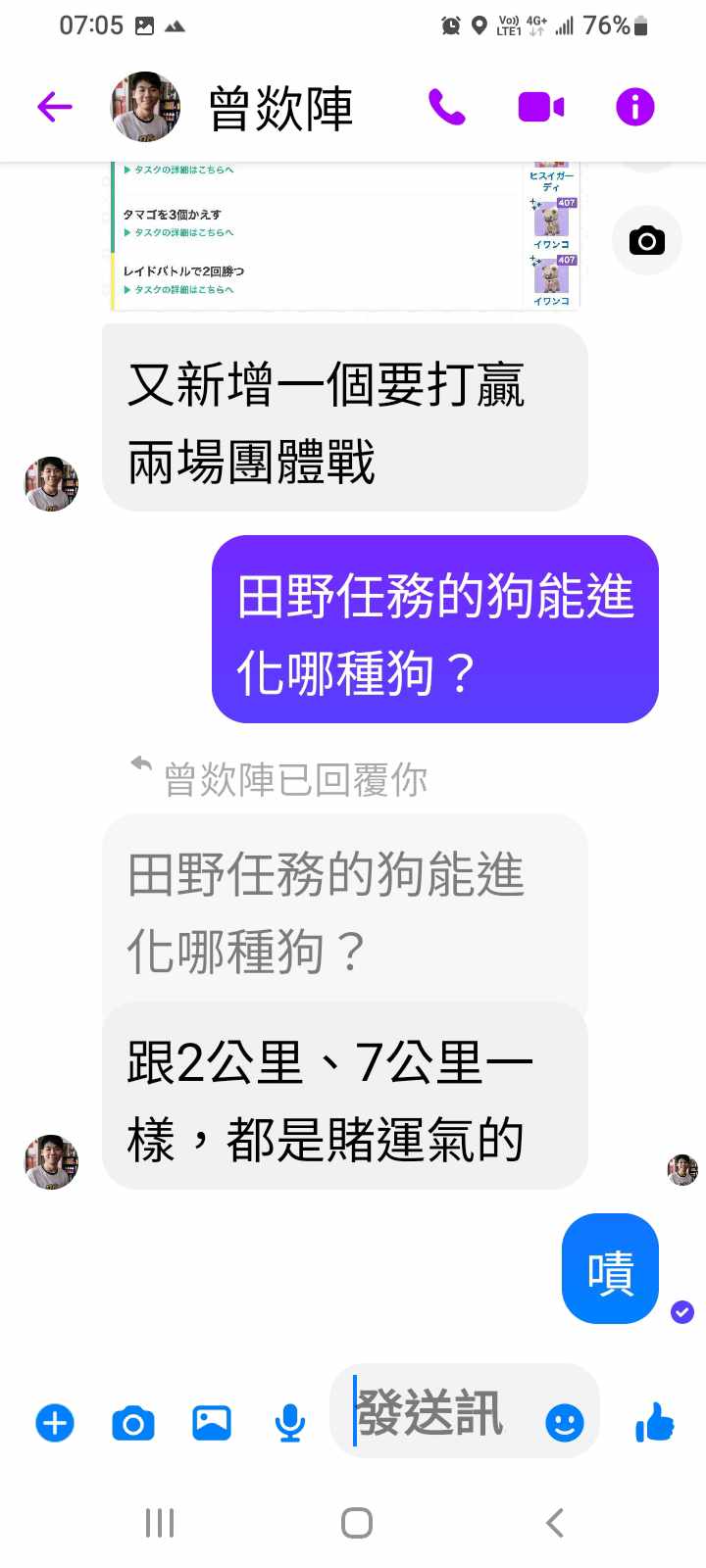
Task: Tap the floating camera button beside the image
Action: 646,240
